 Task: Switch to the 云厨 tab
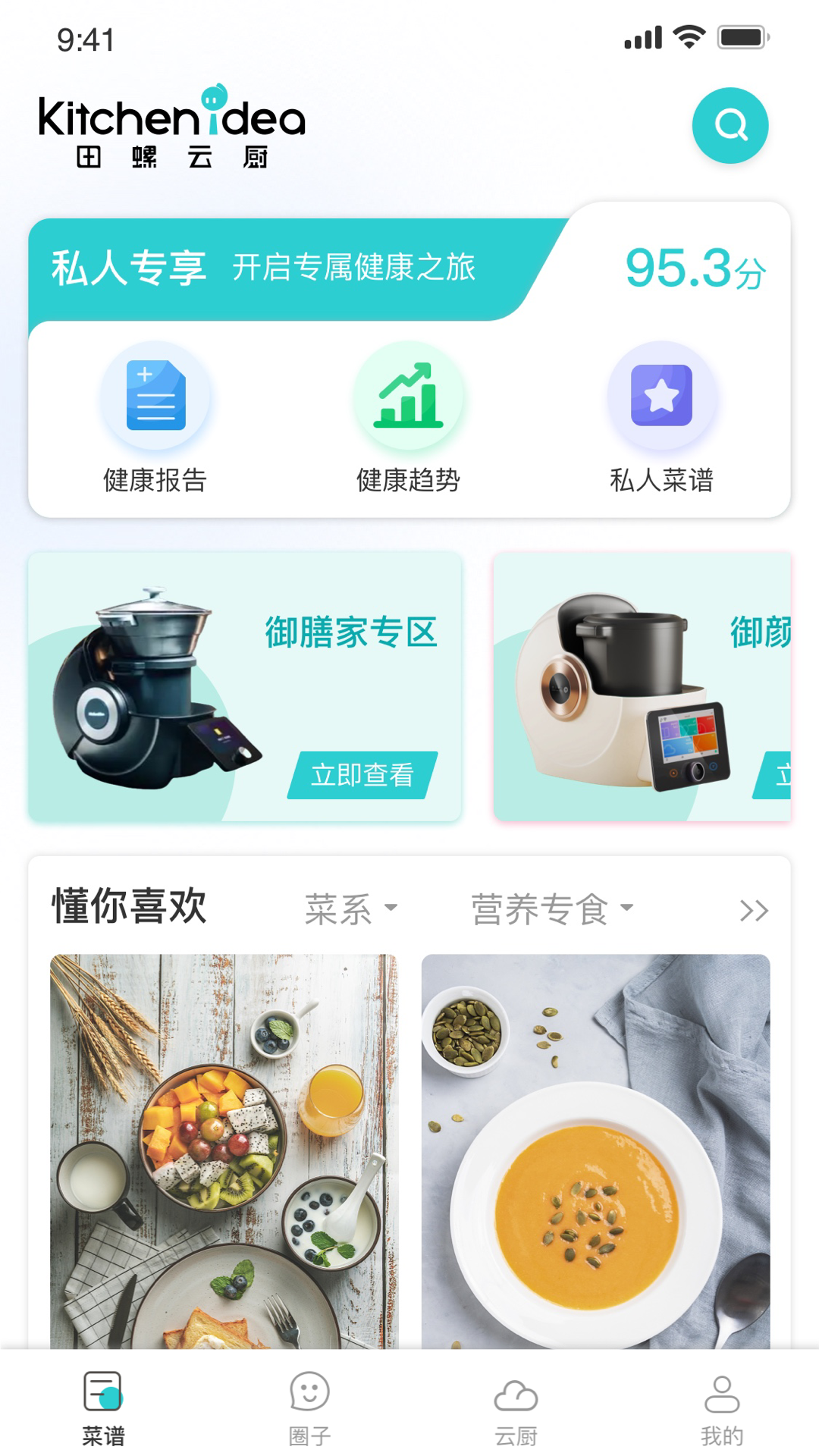tap(516, 1407)
